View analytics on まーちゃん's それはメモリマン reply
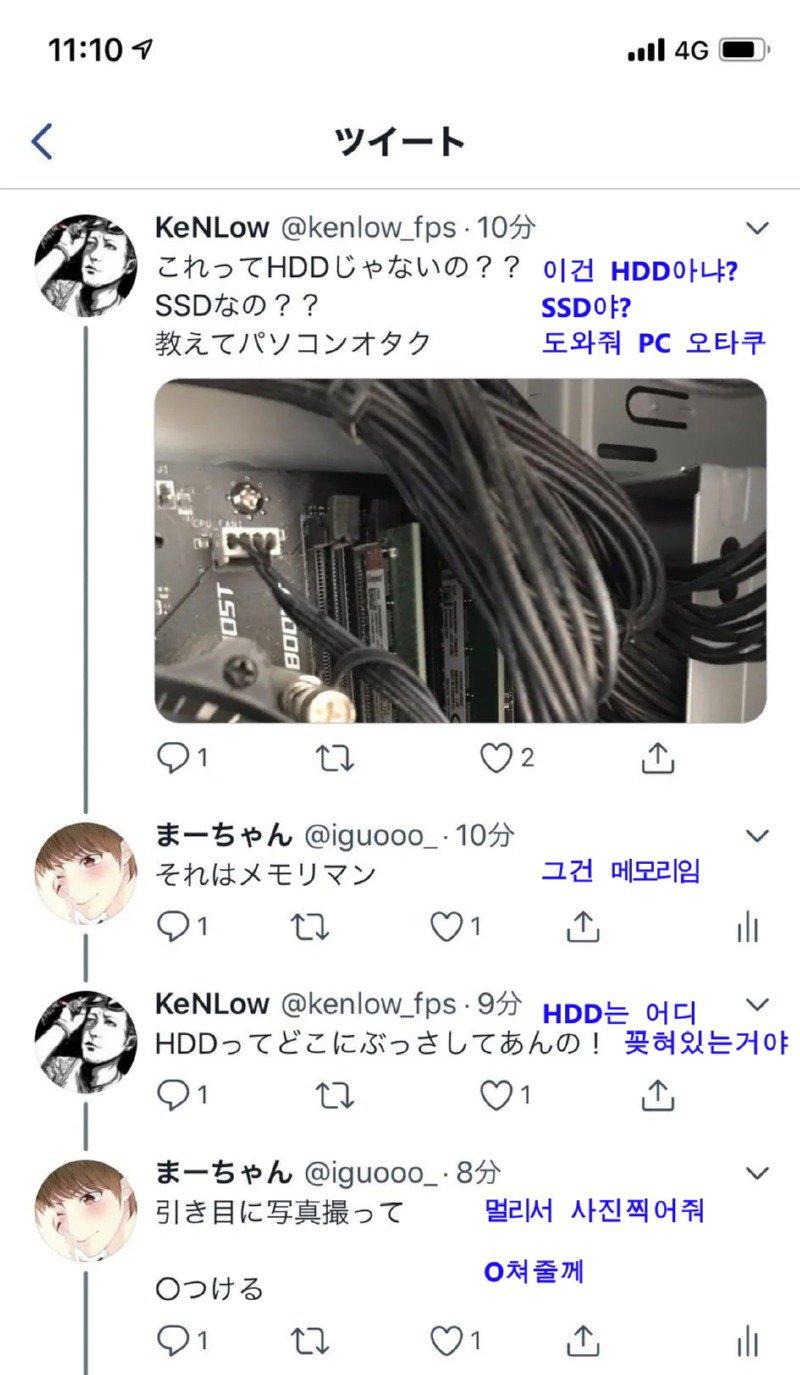This screenshot has width=800, height=1375. [748, 928]
